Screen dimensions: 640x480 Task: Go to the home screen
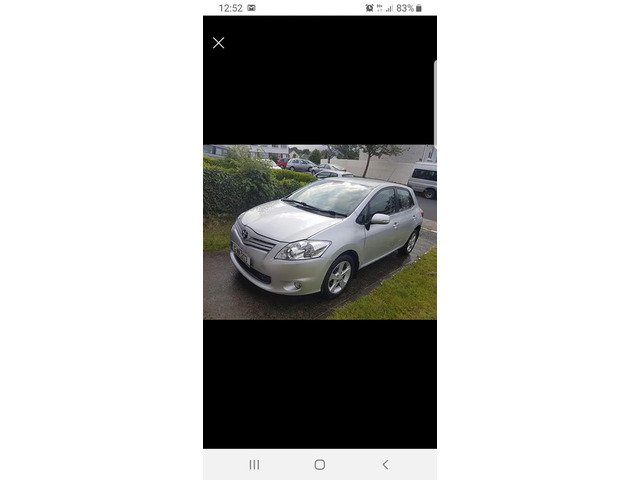(319, 465)
